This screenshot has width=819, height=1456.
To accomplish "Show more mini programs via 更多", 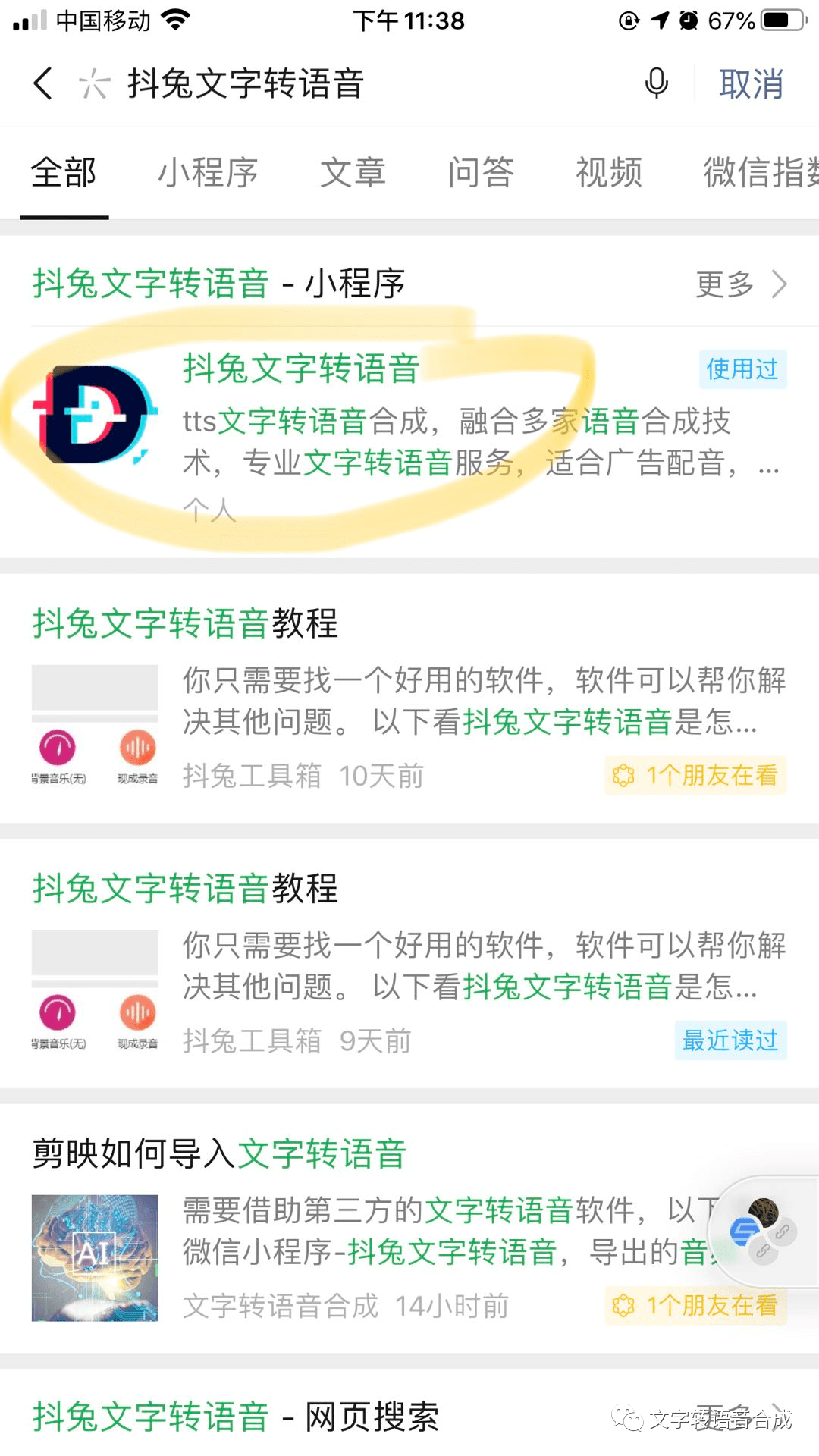I will tap(740, 284).
